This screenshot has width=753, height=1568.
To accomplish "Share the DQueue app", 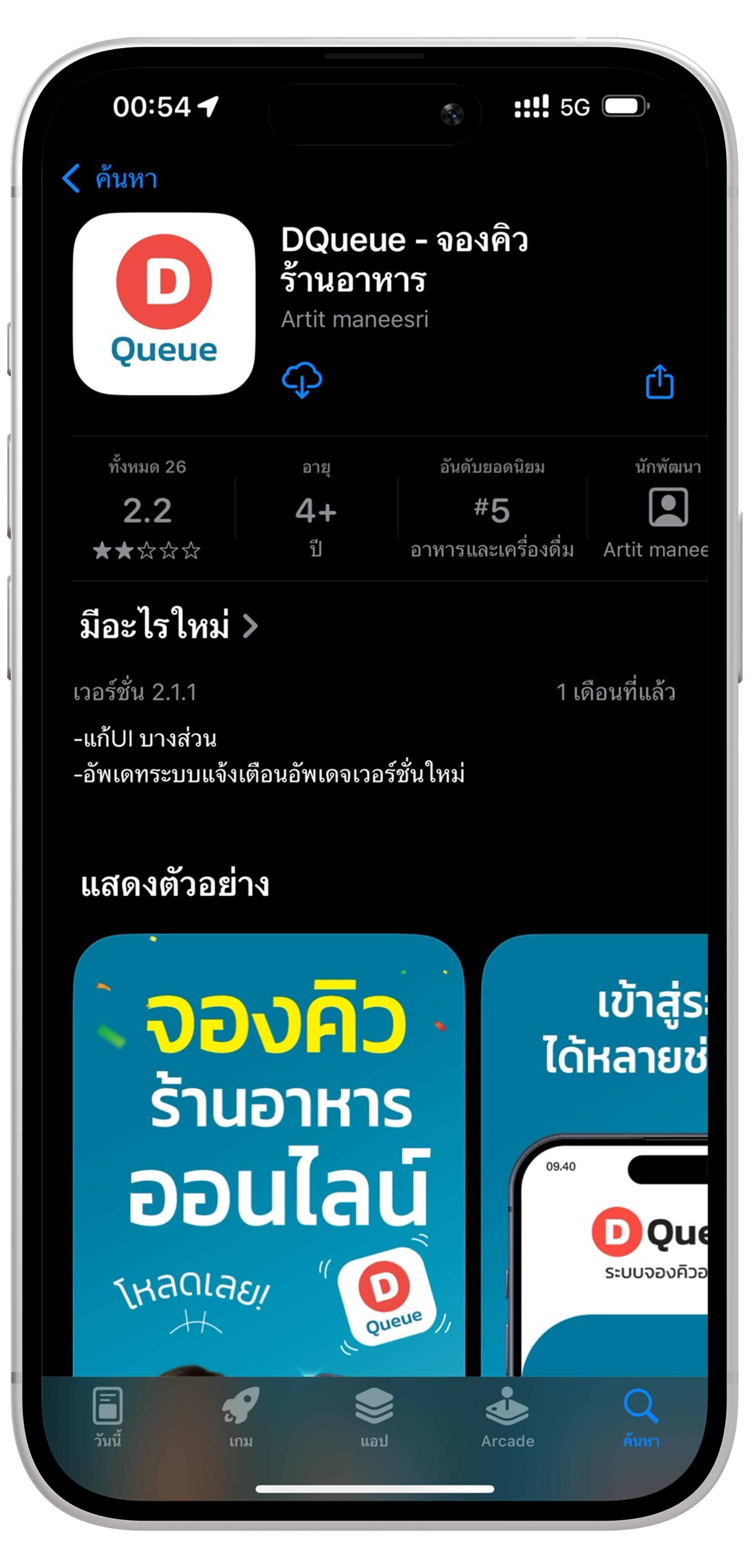I will pos(659,382).
